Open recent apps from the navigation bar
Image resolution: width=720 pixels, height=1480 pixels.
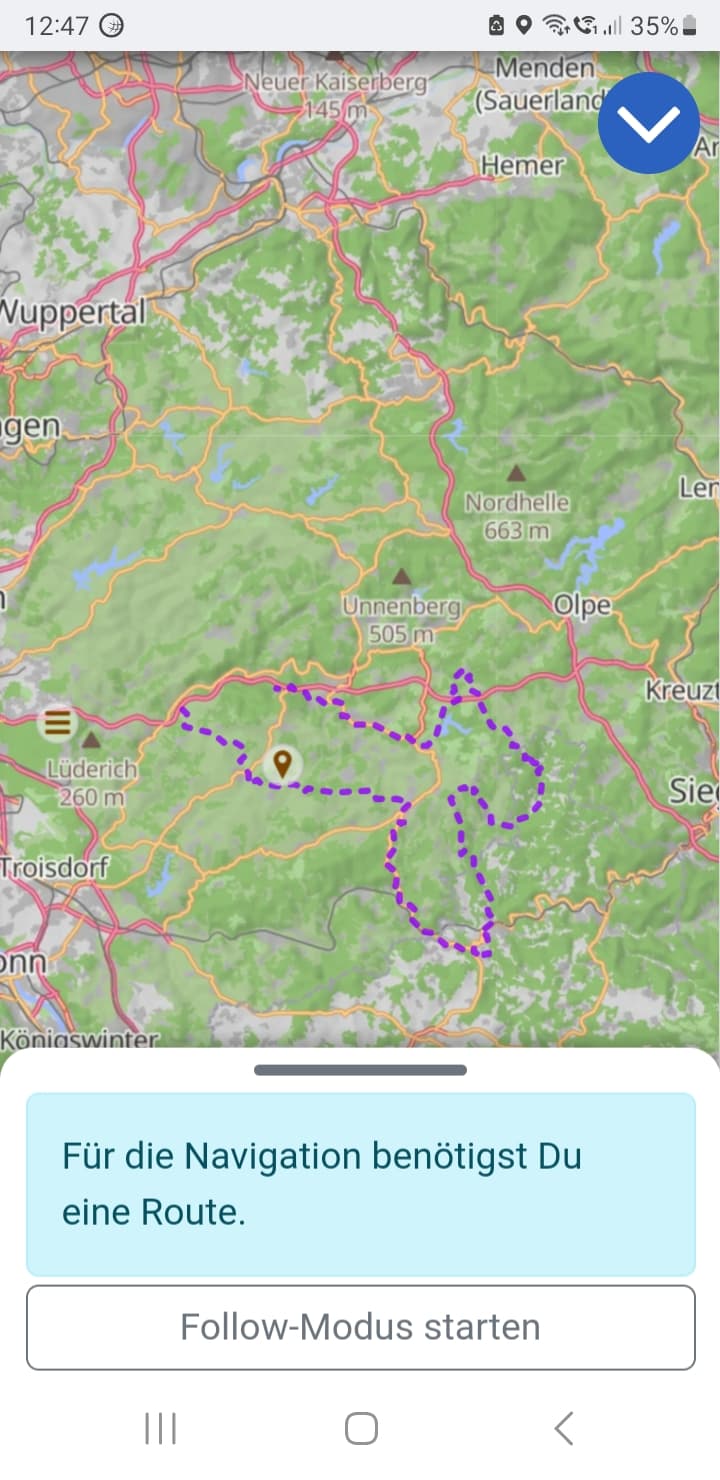coord(160,1428)
